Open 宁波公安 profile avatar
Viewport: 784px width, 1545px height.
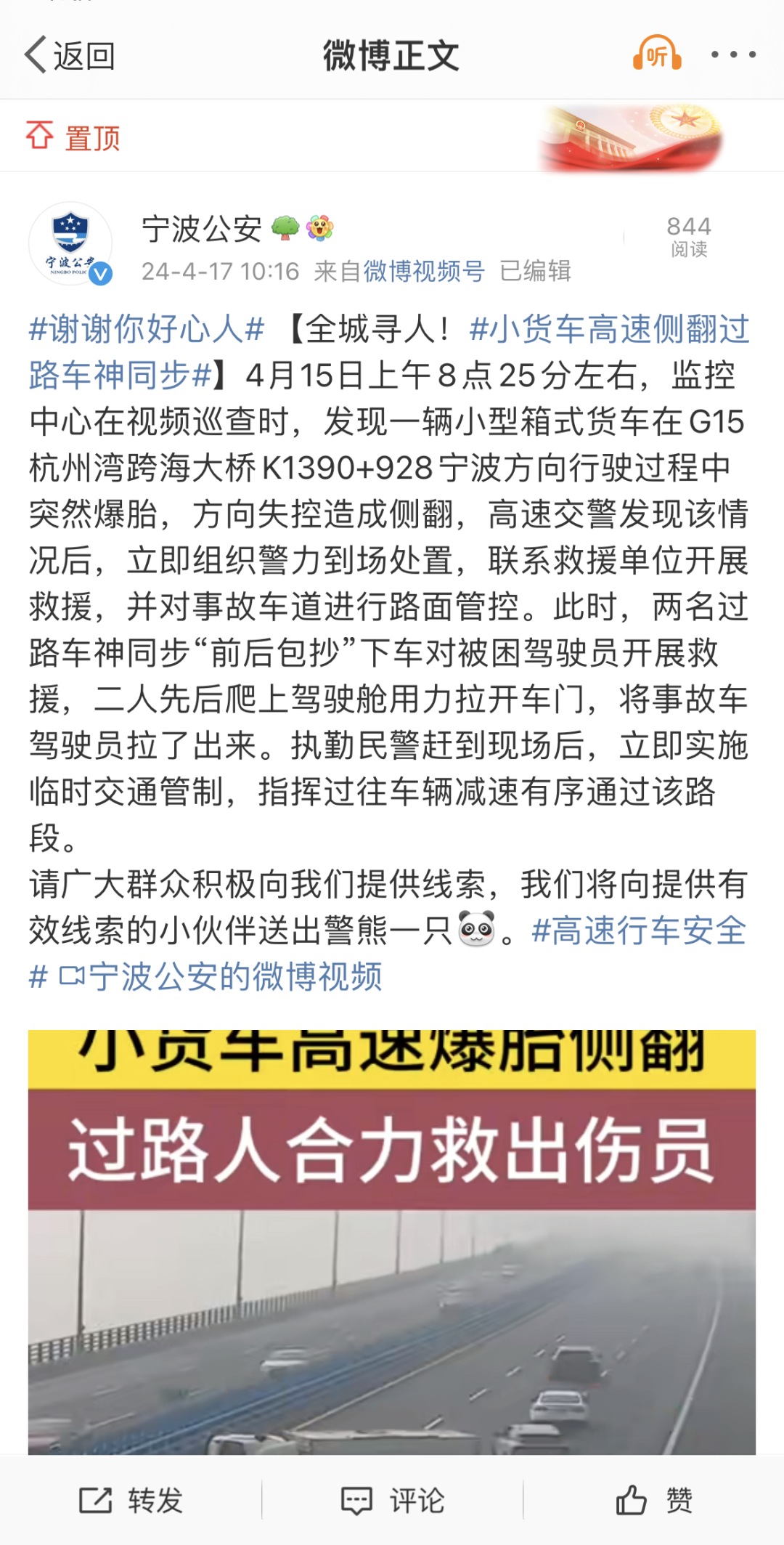click(x=70, y=245)
